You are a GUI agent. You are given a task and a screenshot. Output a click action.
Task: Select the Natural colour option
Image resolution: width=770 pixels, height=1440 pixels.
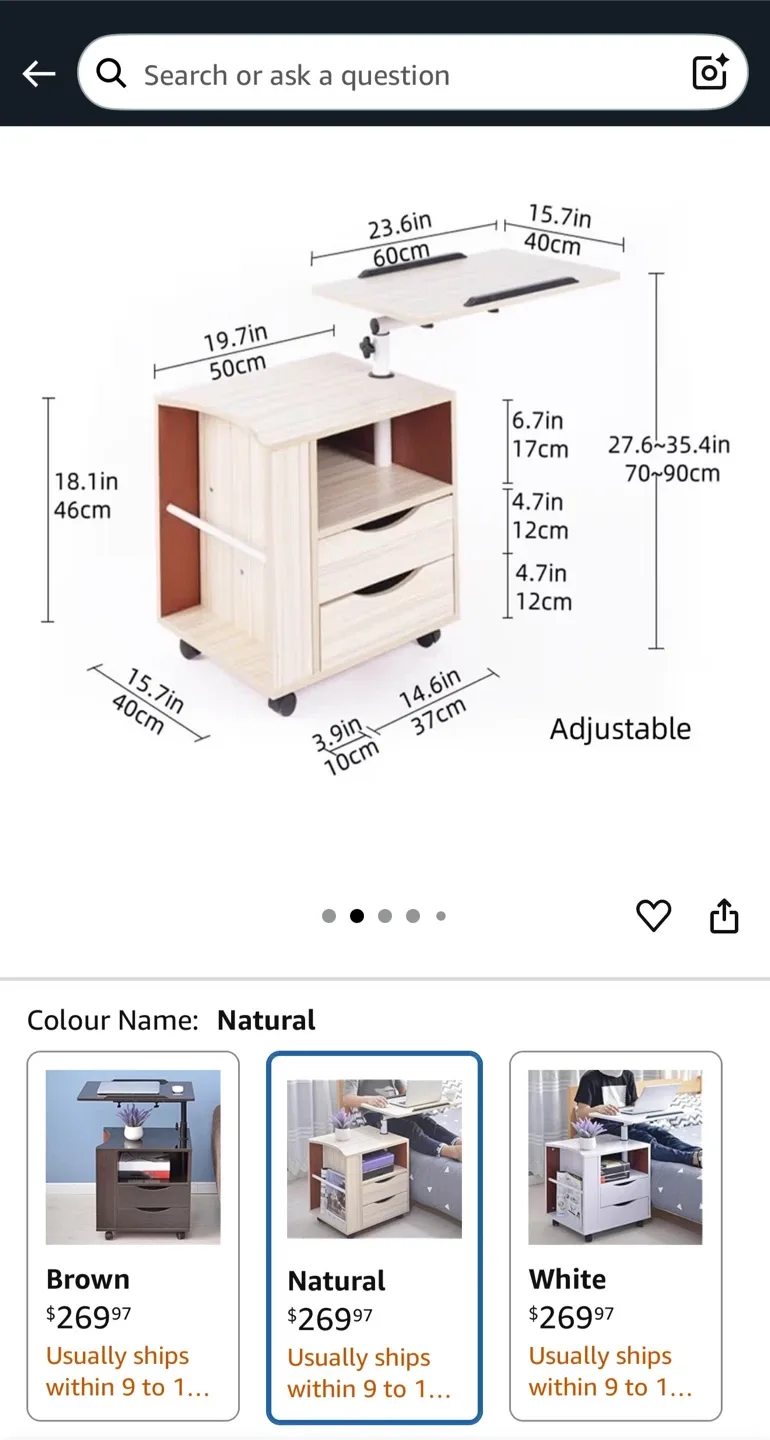point(374,1237)
